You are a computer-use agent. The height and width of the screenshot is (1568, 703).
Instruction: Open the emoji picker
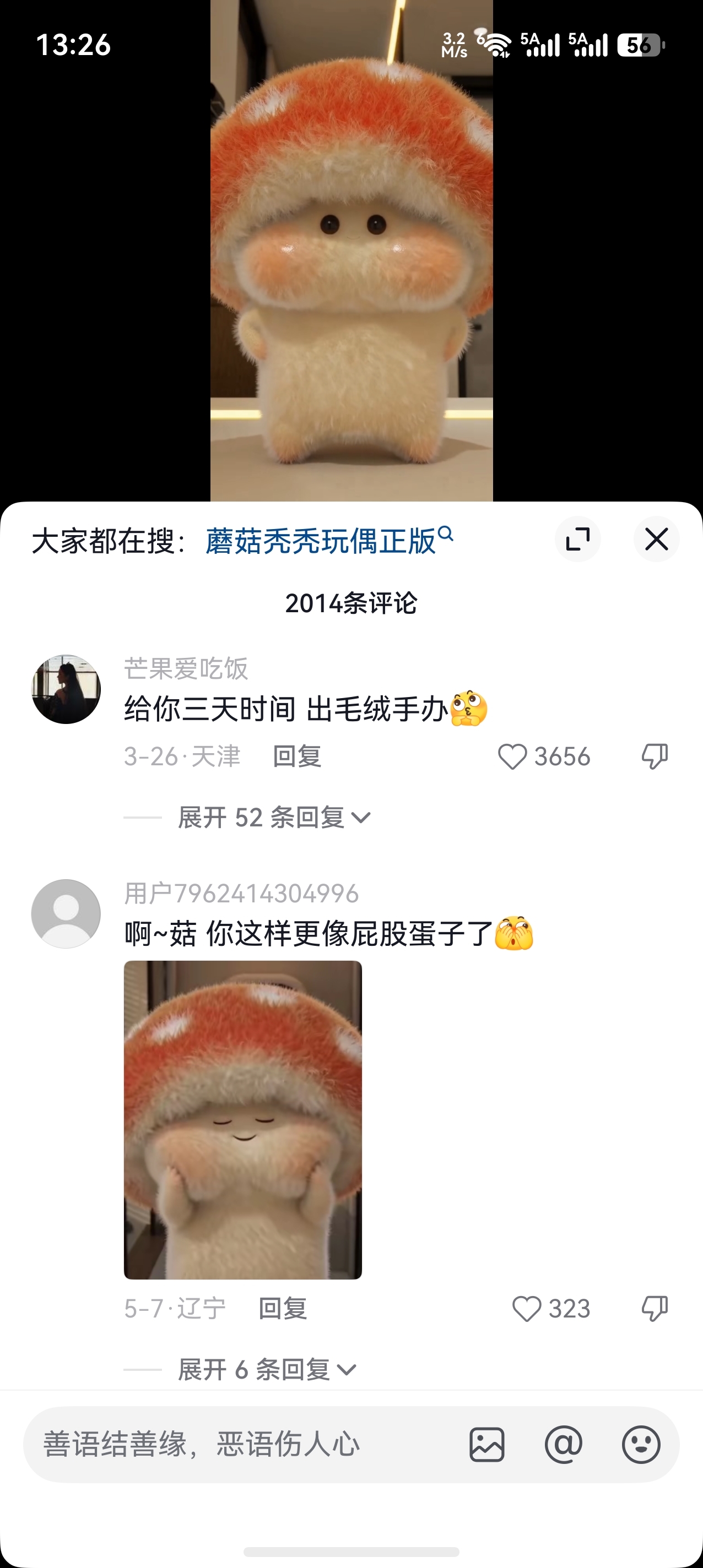pyautogui.click(x=641, y=1445)
